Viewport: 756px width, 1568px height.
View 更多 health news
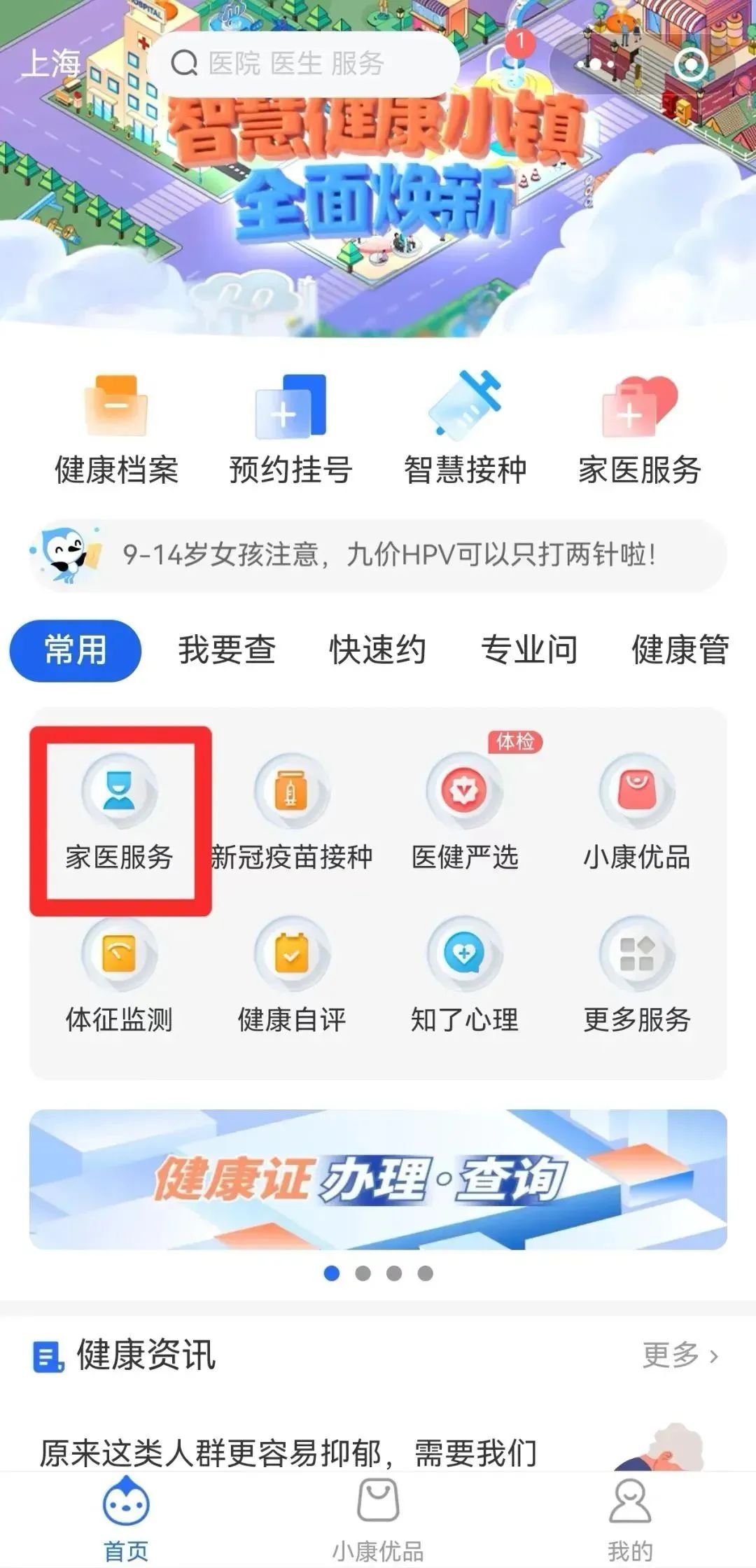click(680, 1355)
